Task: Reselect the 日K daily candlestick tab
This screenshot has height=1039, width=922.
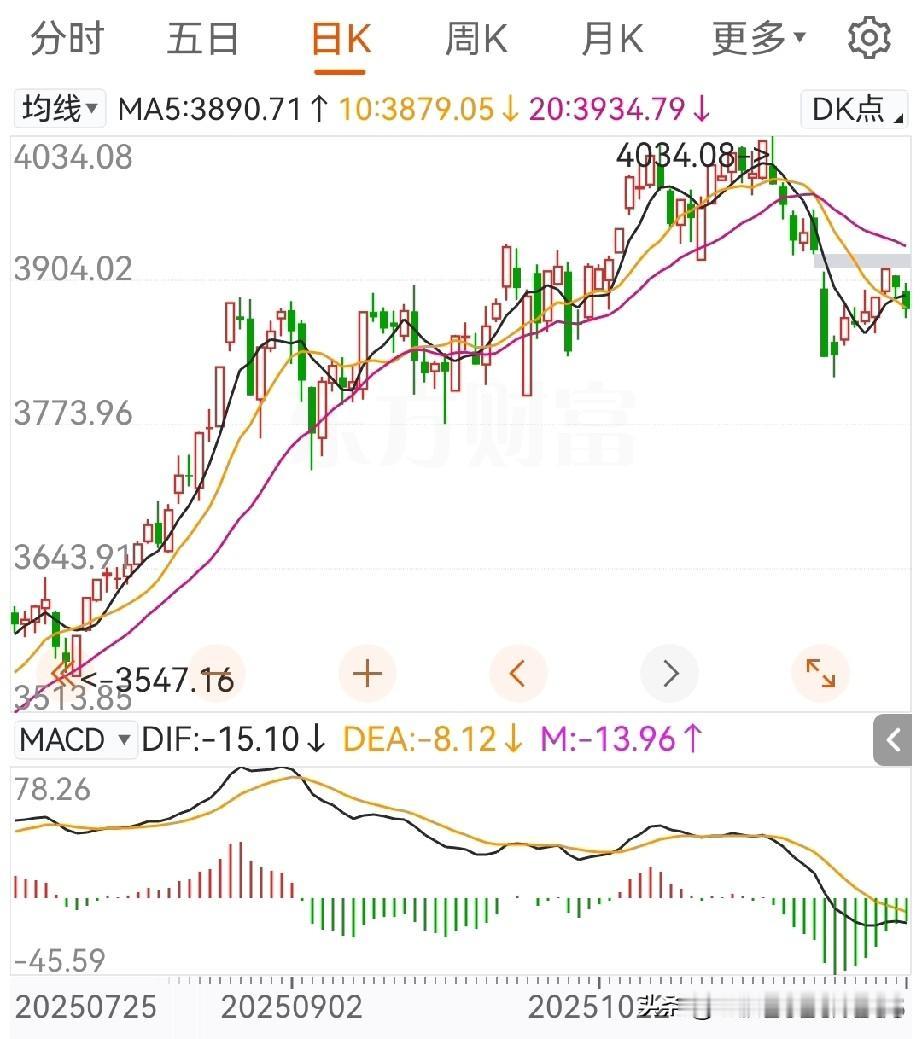Action: 338,37
